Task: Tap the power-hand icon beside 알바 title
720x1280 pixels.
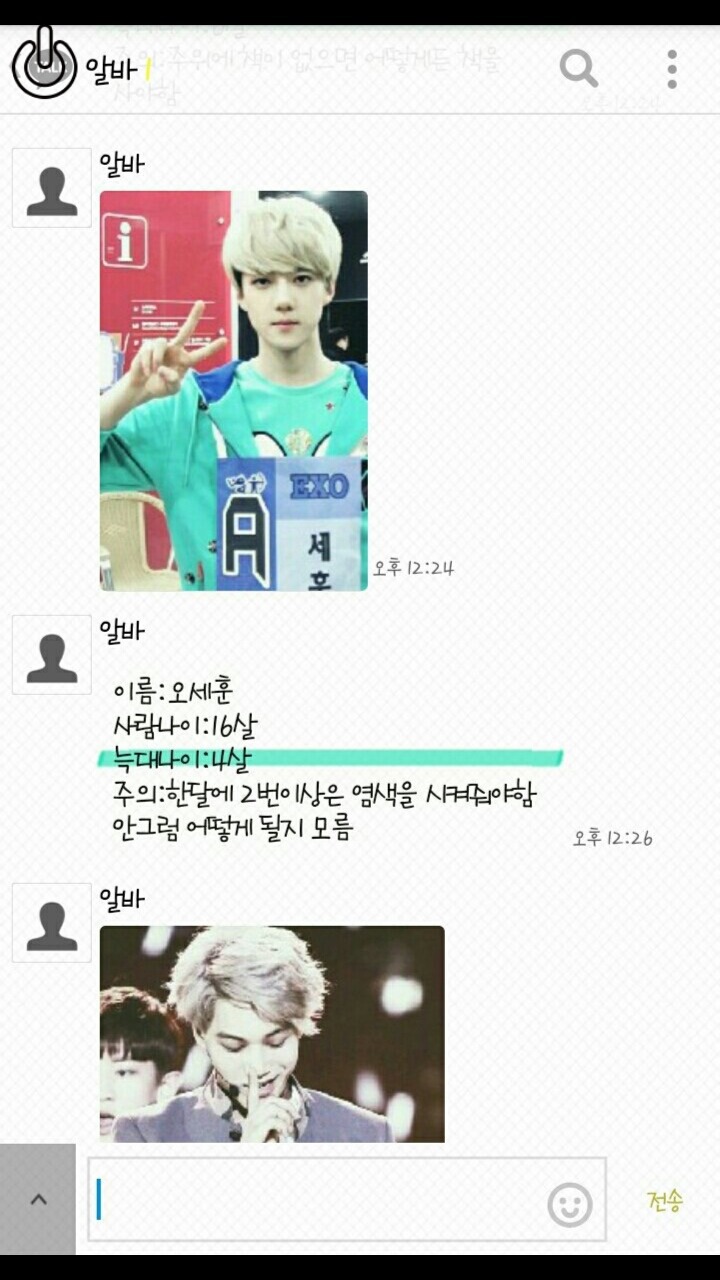Action: click(44, 65)
